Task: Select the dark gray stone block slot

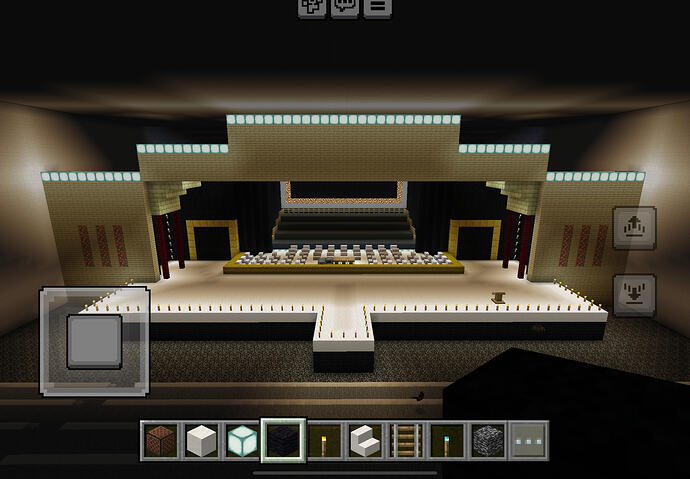Action: tap(488, 440)
